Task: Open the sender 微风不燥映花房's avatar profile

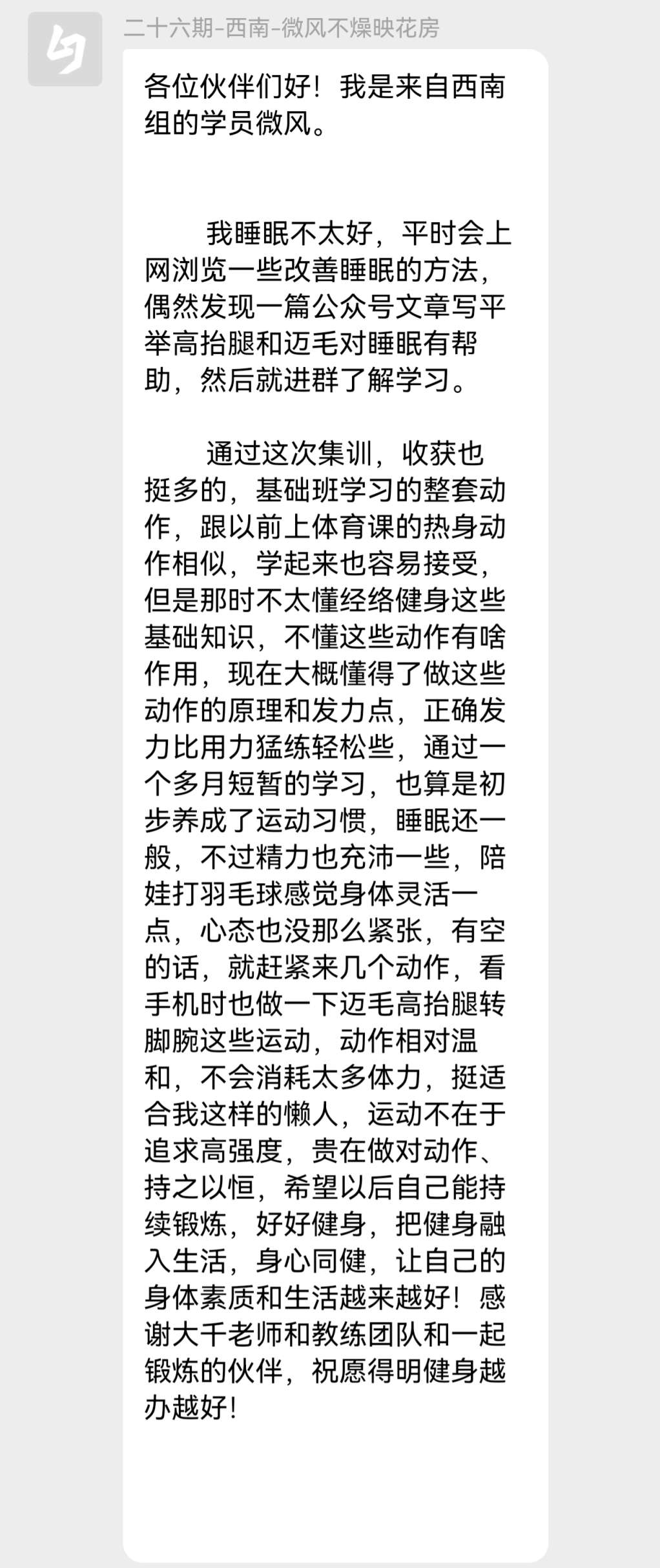Action: click(65, 49)
